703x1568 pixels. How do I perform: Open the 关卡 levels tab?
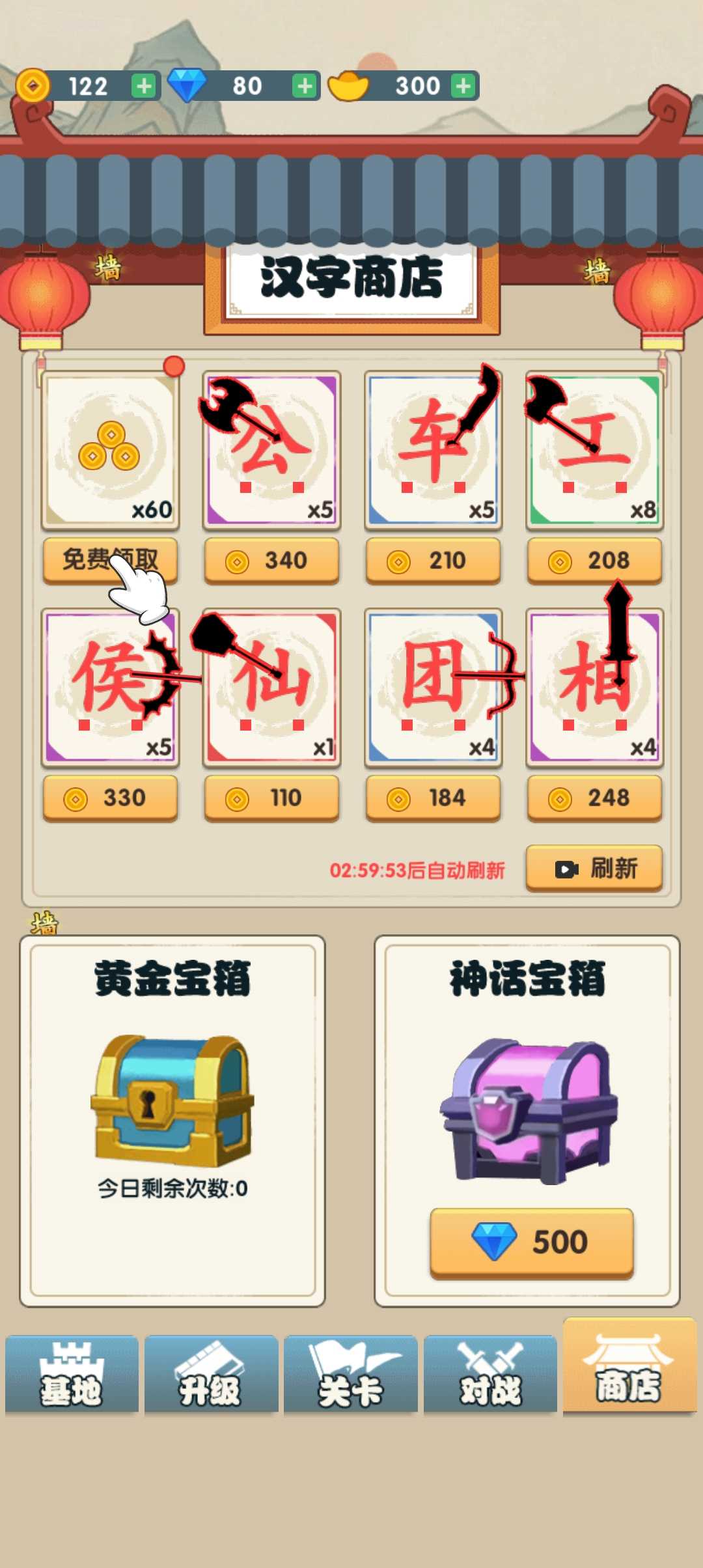[350, 1374]
